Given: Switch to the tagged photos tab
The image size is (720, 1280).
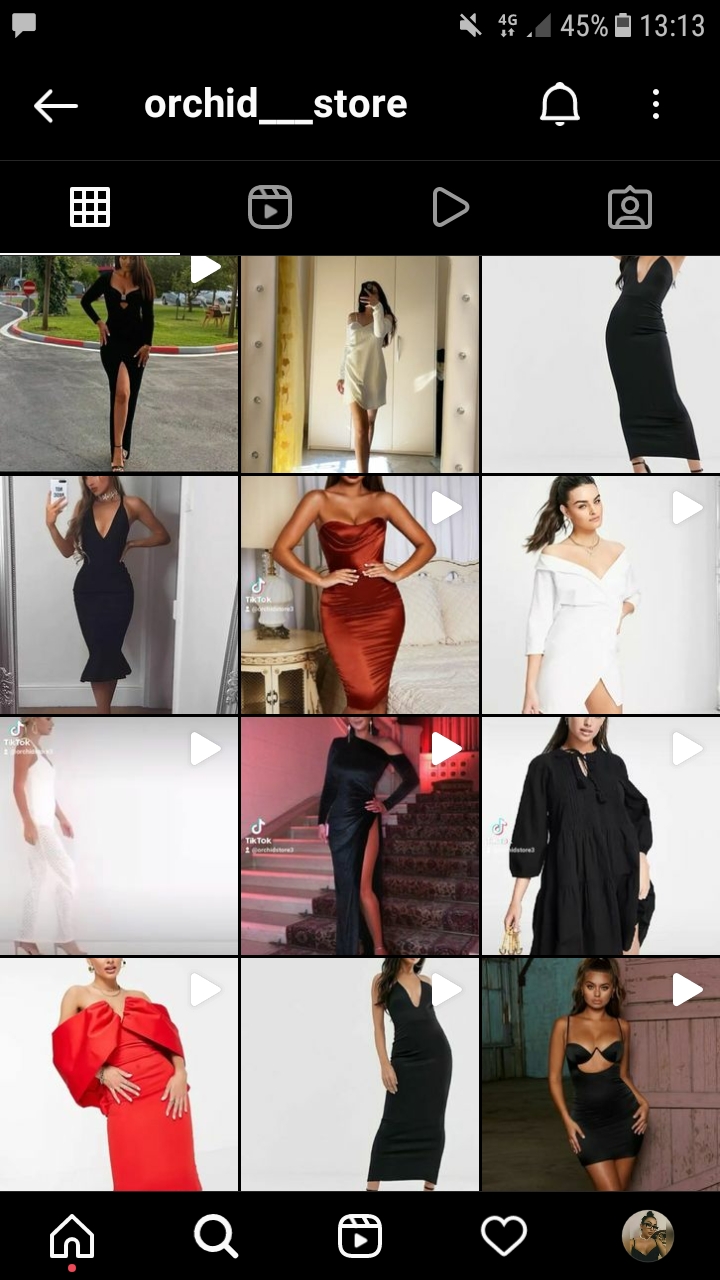Looking at the screenshot, I should click(x=630, y=208).
